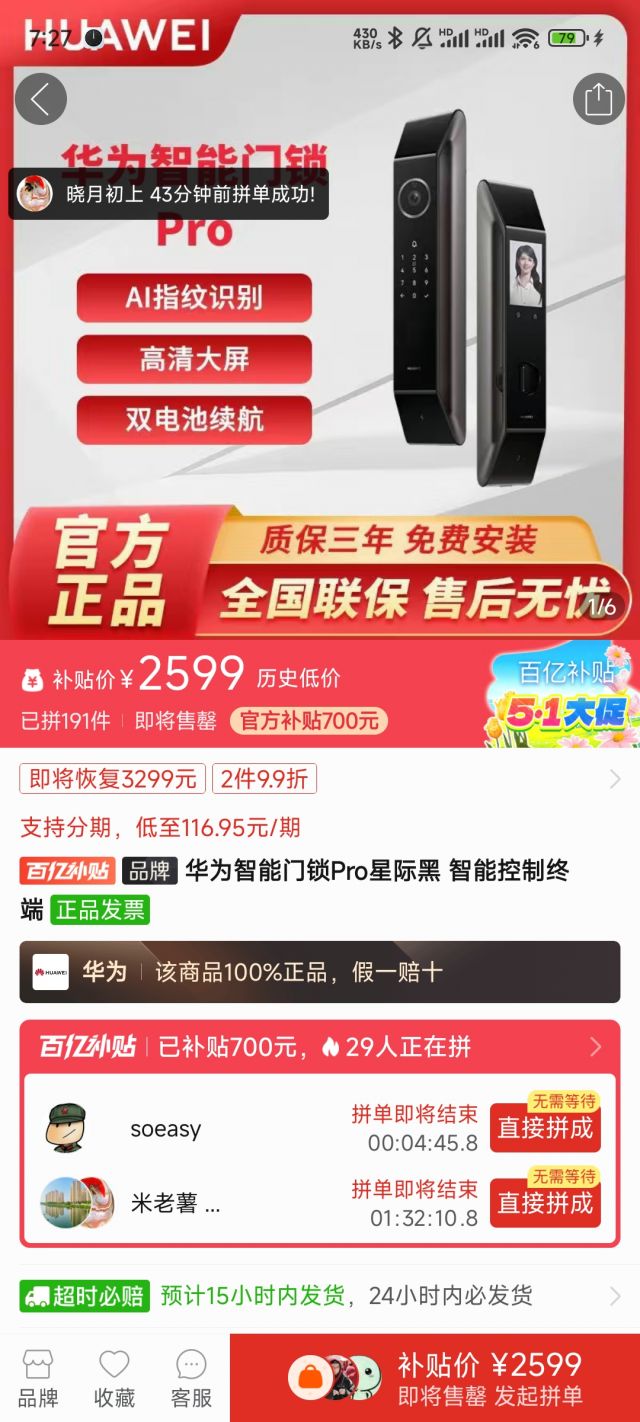This screenshot has height=1422, width=640.
Task: Join soeasy's group with 直接拼成
Action: coord(545,1129)
